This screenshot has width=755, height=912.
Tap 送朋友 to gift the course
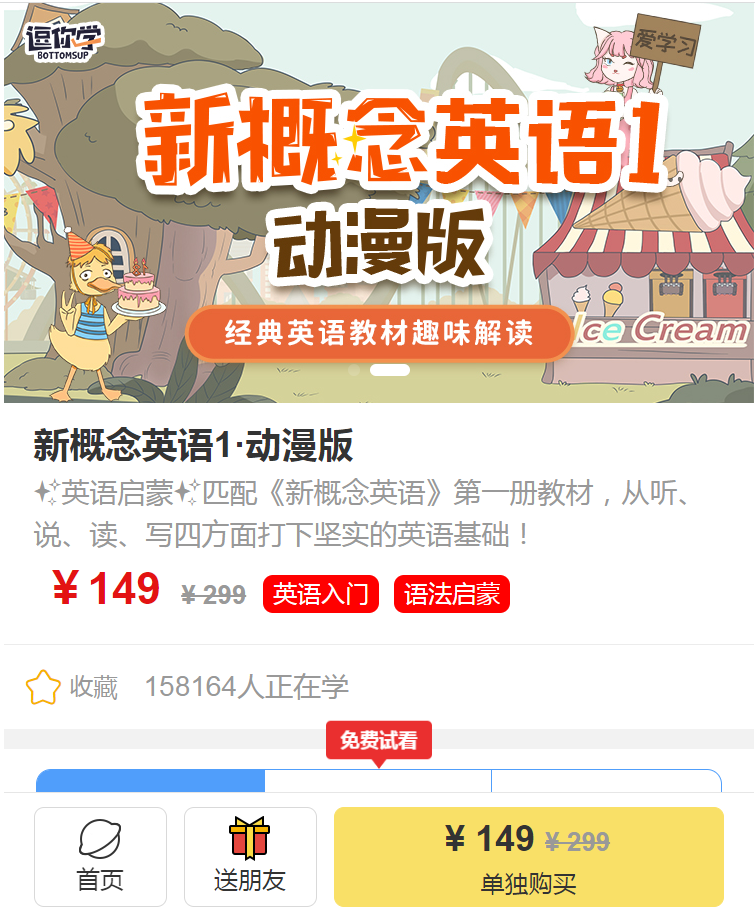point(250,856)
